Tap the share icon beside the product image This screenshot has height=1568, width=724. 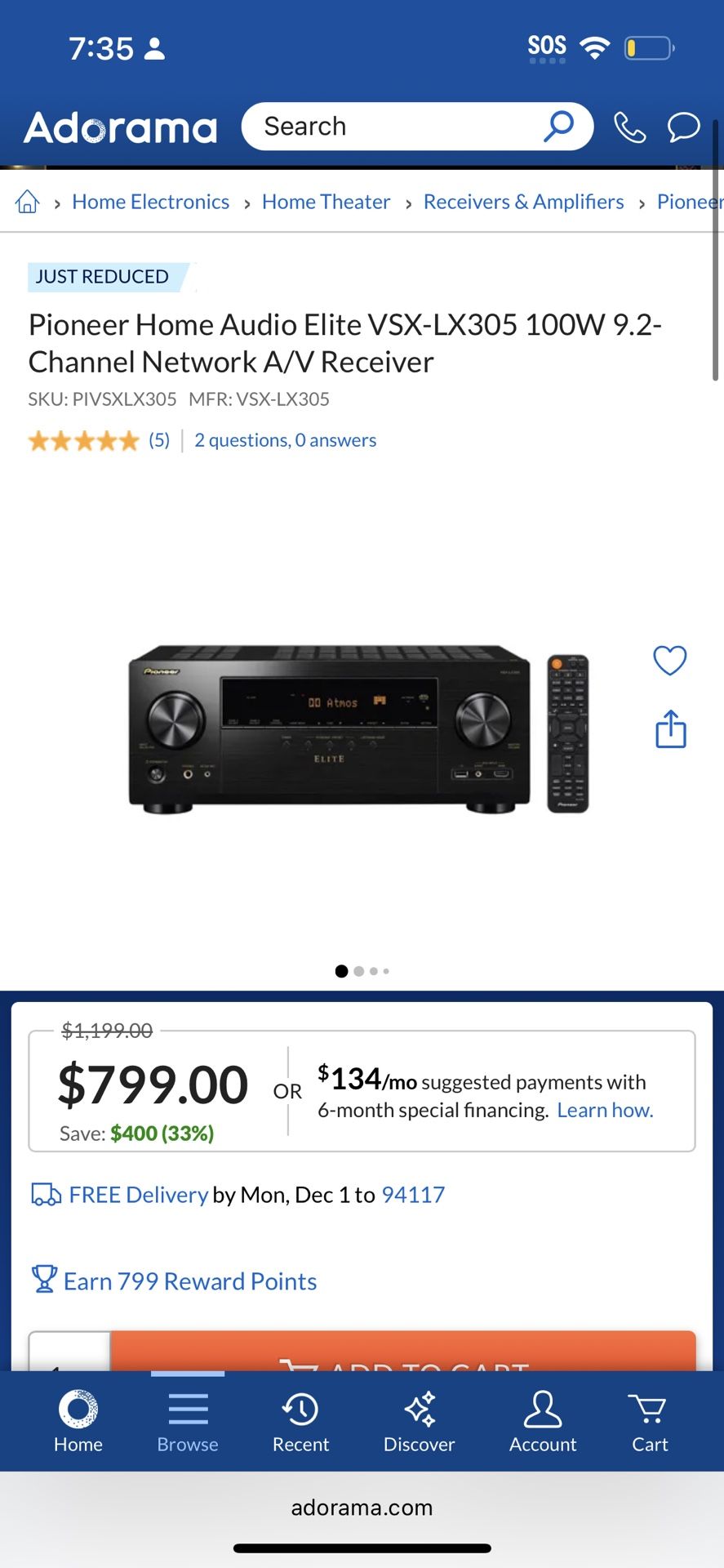tap(669, 729)
